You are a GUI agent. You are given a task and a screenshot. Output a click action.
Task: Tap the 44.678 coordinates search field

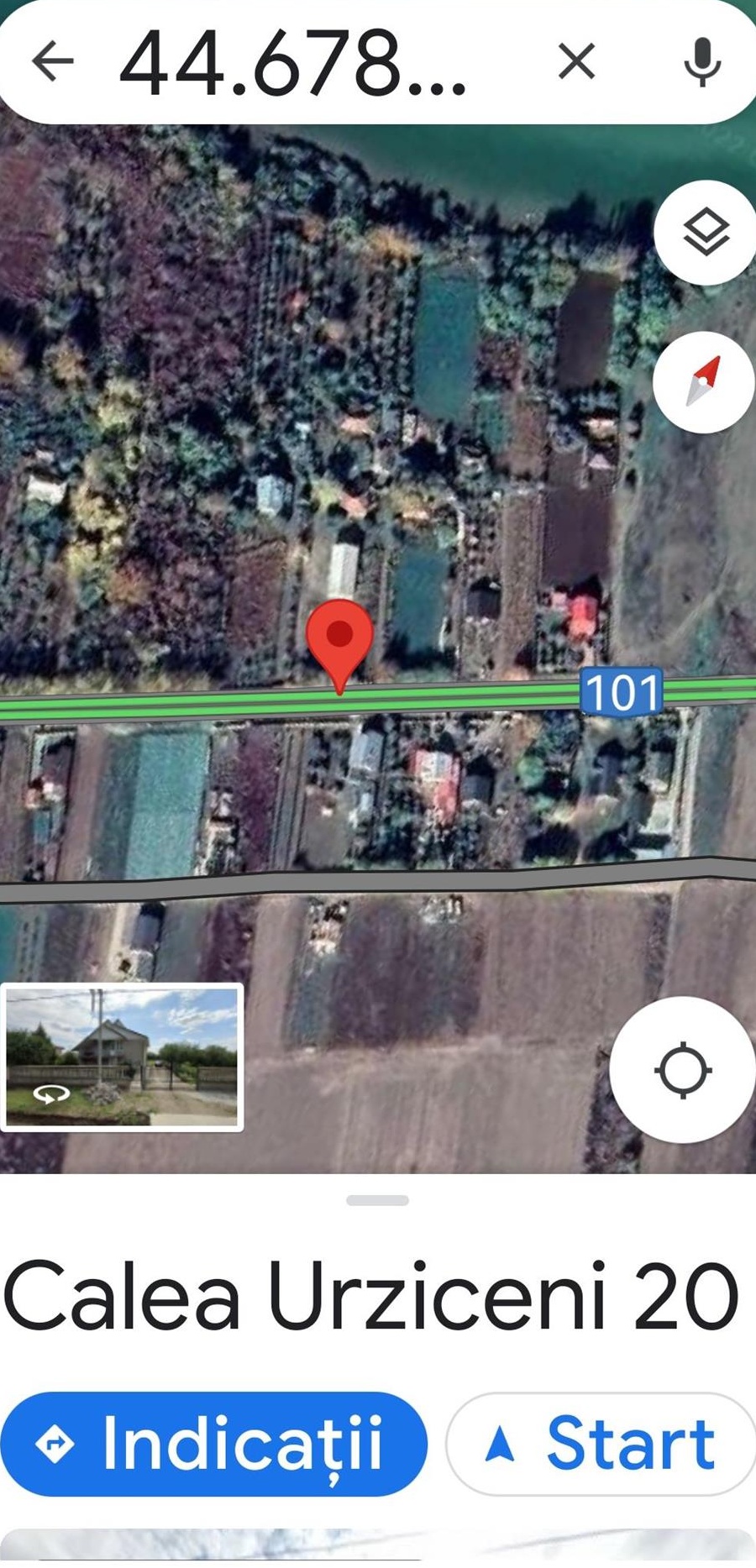pos(294,61)
